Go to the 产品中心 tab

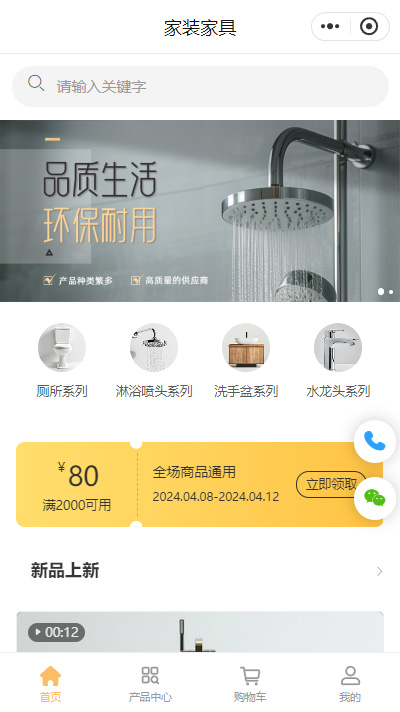(x=150, y=684)
